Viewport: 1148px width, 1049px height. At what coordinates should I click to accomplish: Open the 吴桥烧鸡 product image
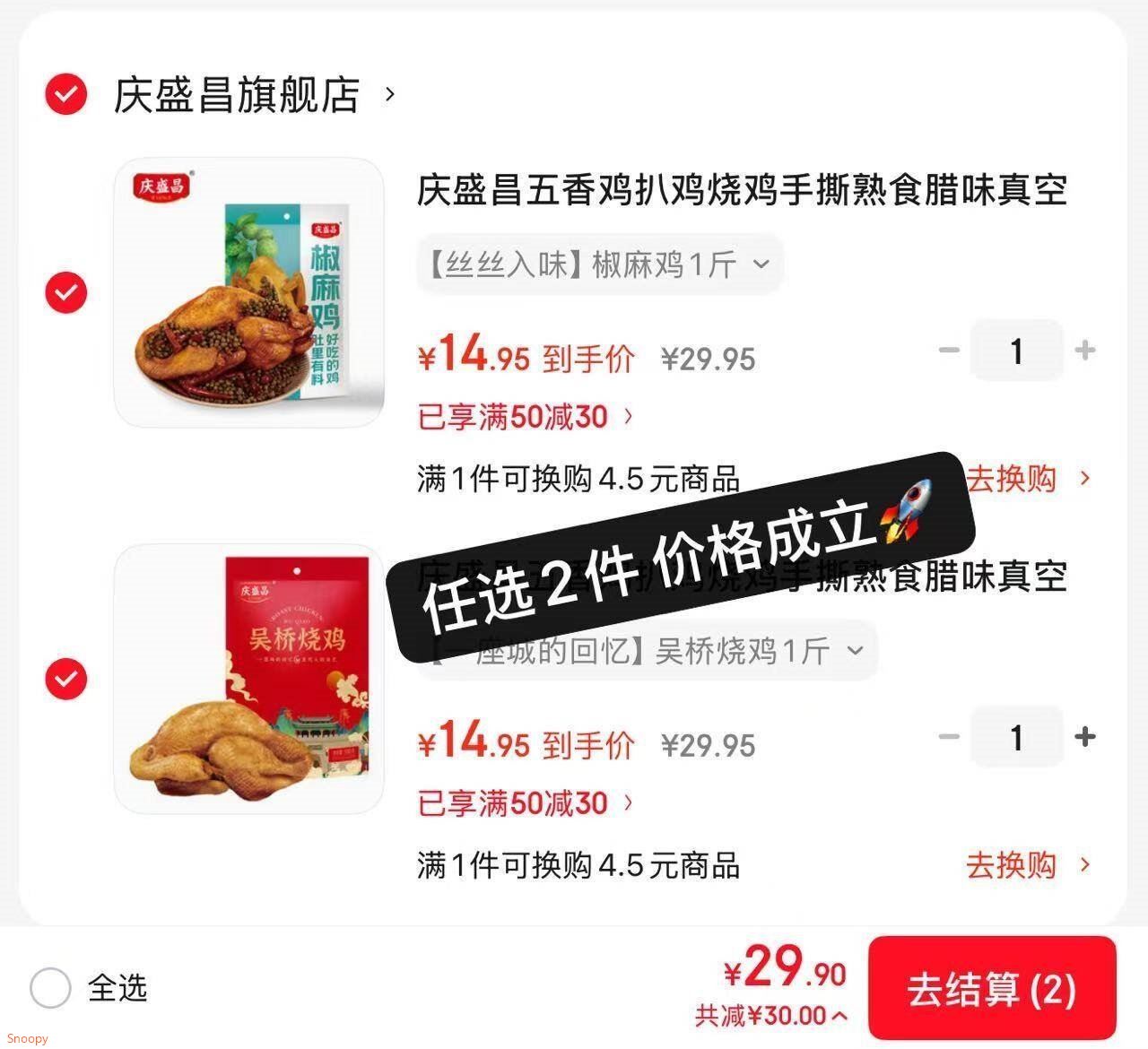click(248, 679)
